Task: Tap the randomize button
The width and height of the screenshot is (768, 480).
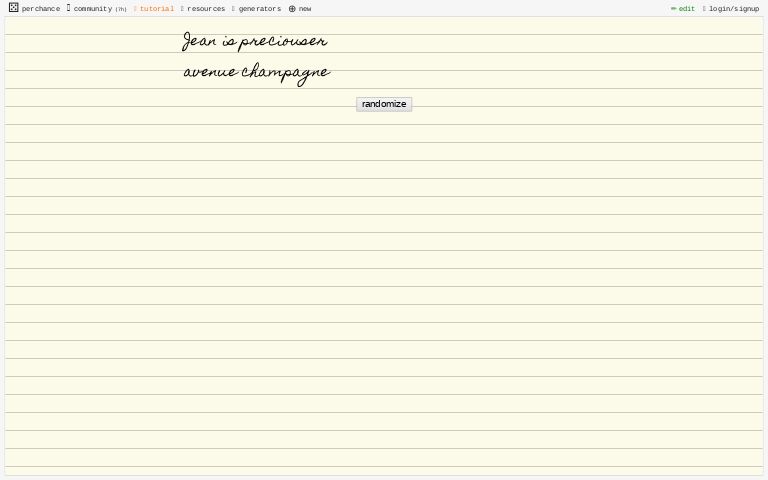Action: pos(384,104)
